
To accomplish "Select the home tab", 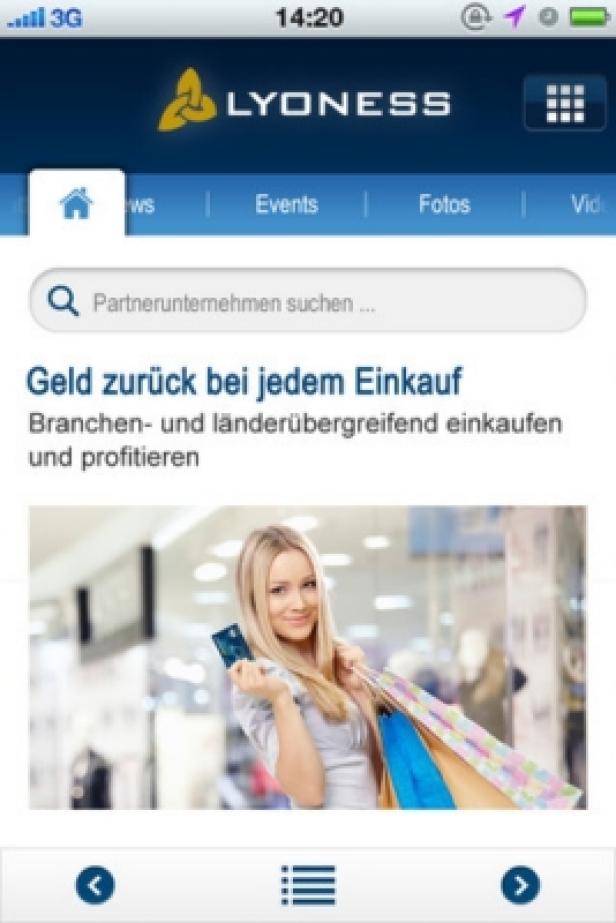I will point(77,204).
